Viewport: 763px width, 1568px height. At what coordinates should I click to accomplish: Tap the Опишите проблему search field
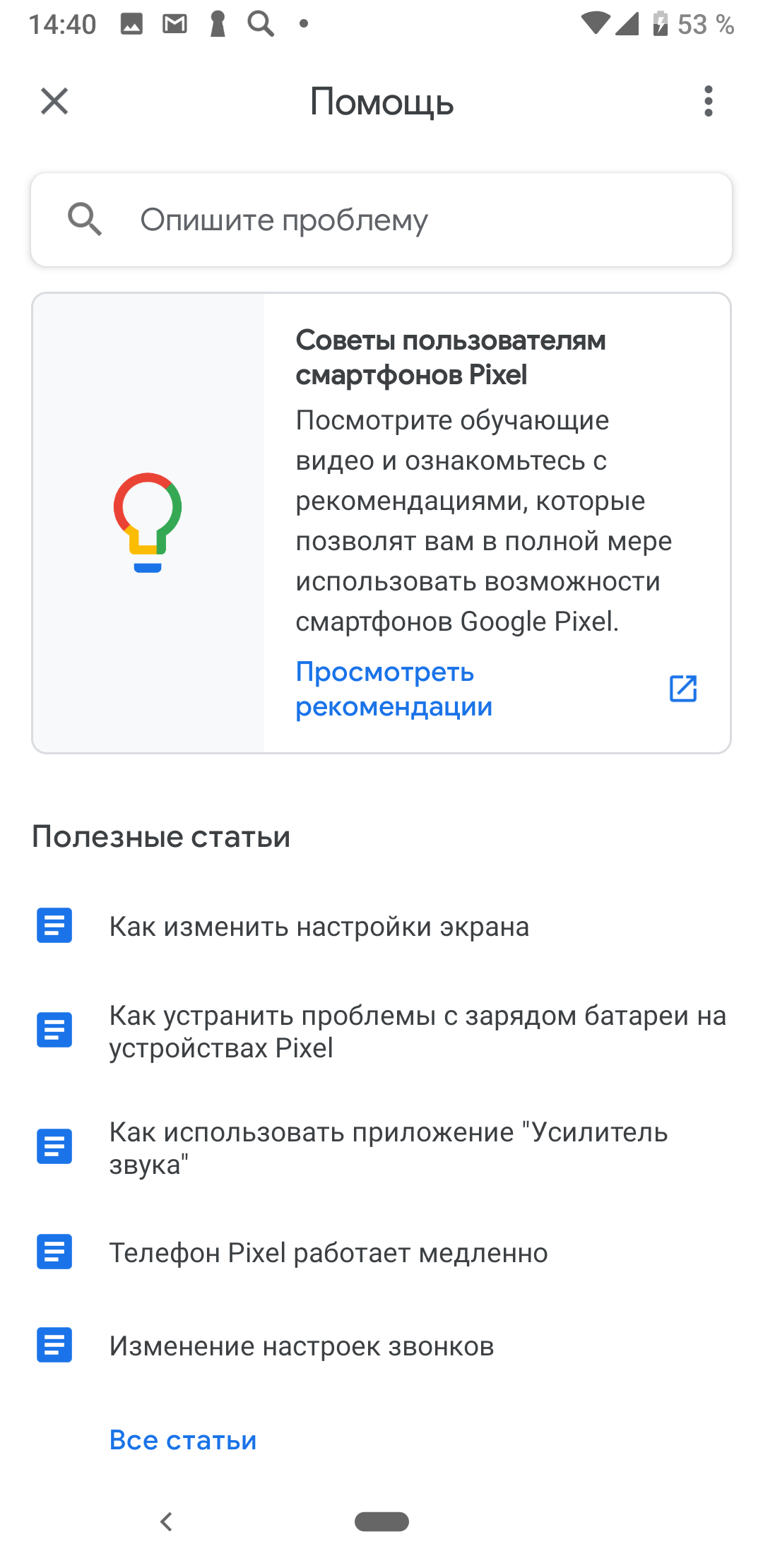tap(381, 220)
